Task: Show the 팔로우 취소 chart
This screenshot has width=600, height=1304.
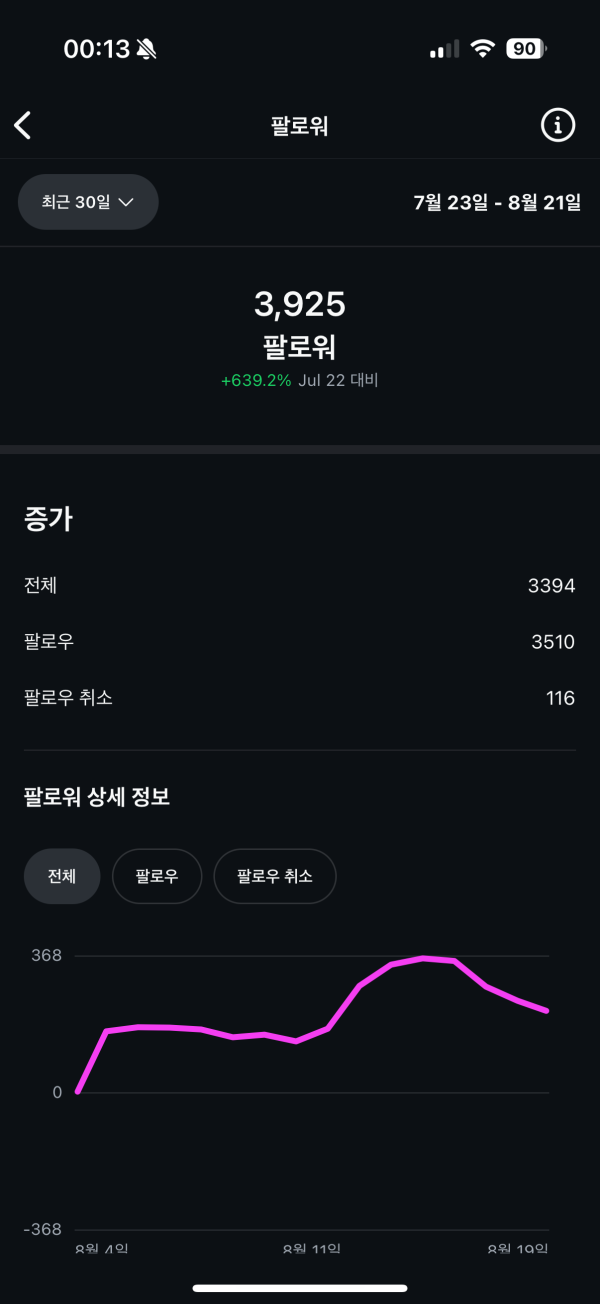Action: coord(275,876)
